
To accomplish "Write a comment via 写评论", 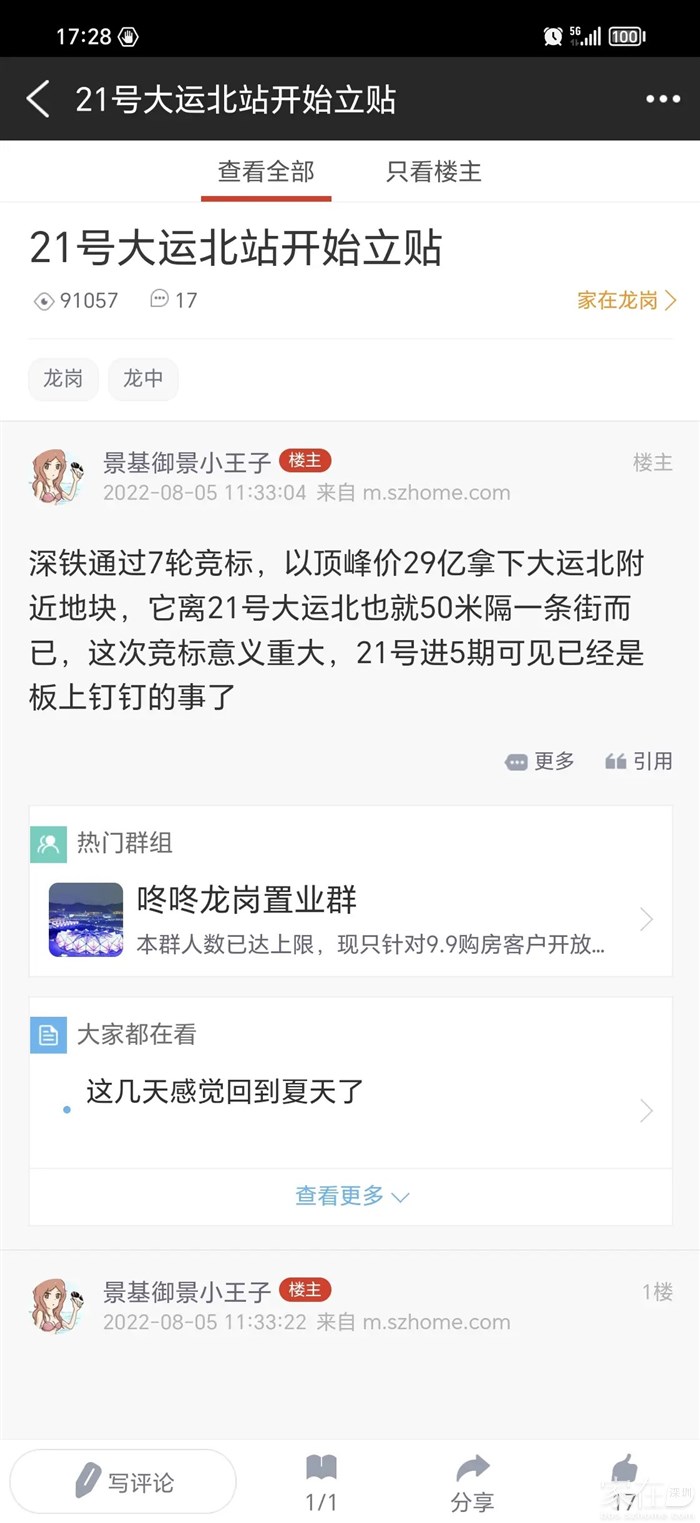I will 123,1481.
